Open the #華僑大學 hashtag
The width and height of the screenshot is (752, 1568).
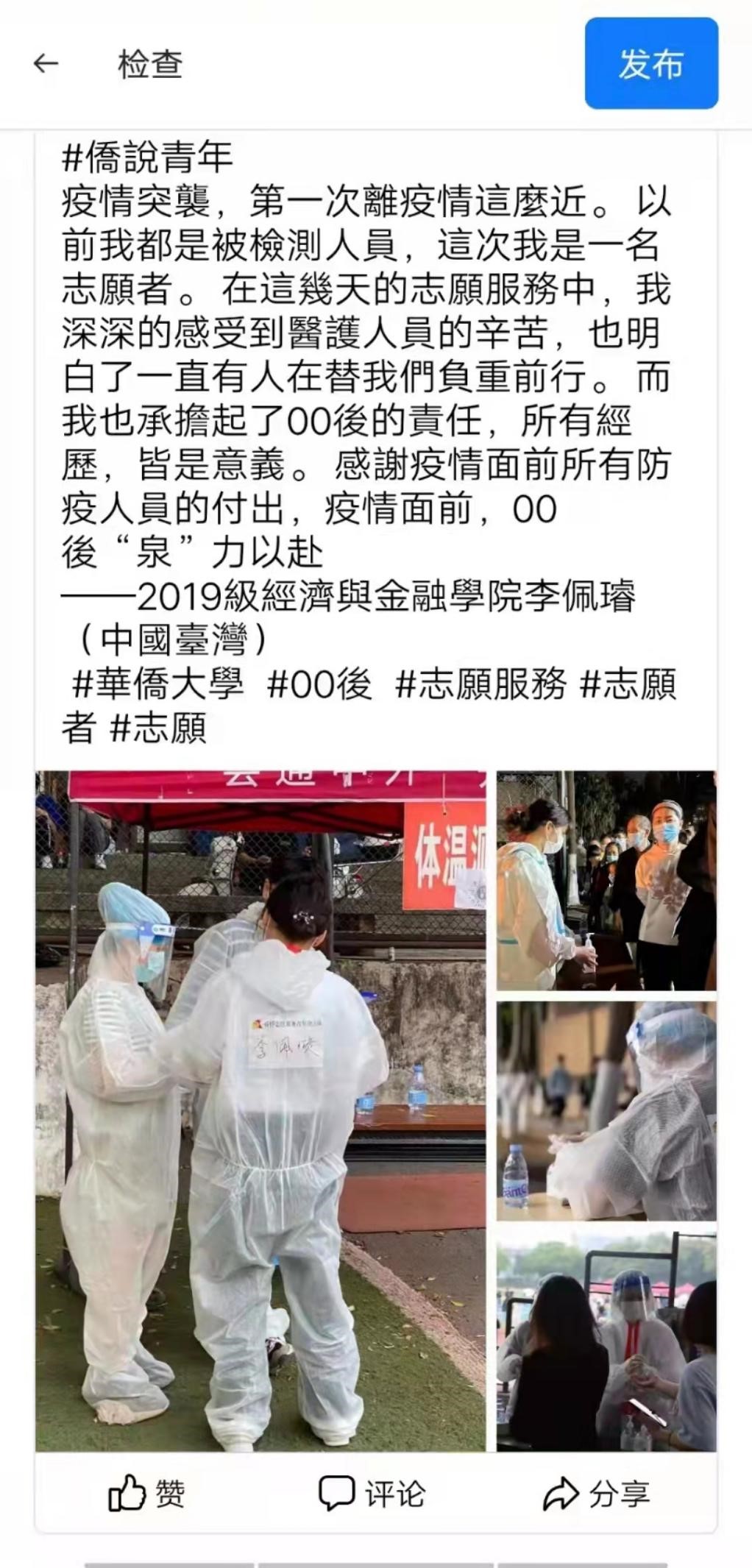pyautogui.click(x=157, y=684)
